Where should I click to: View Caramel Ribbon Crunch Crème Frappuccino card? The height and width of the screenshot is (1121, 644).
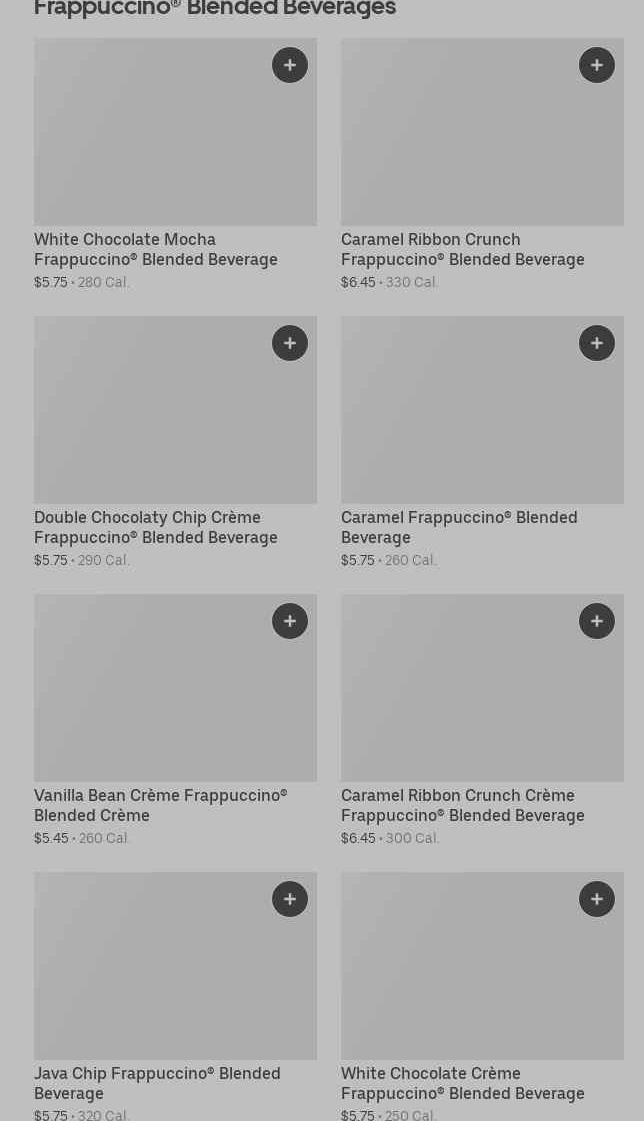point(482,721)
